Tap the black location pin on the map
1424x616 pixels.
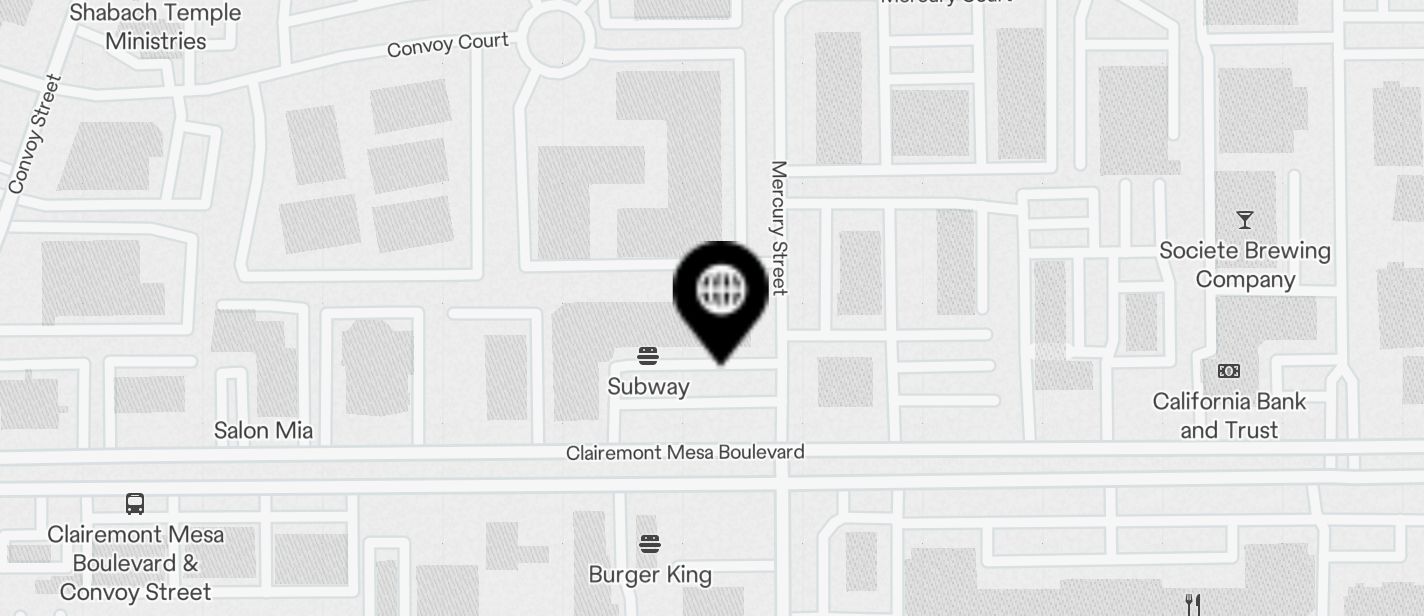[x=720, y=293]
